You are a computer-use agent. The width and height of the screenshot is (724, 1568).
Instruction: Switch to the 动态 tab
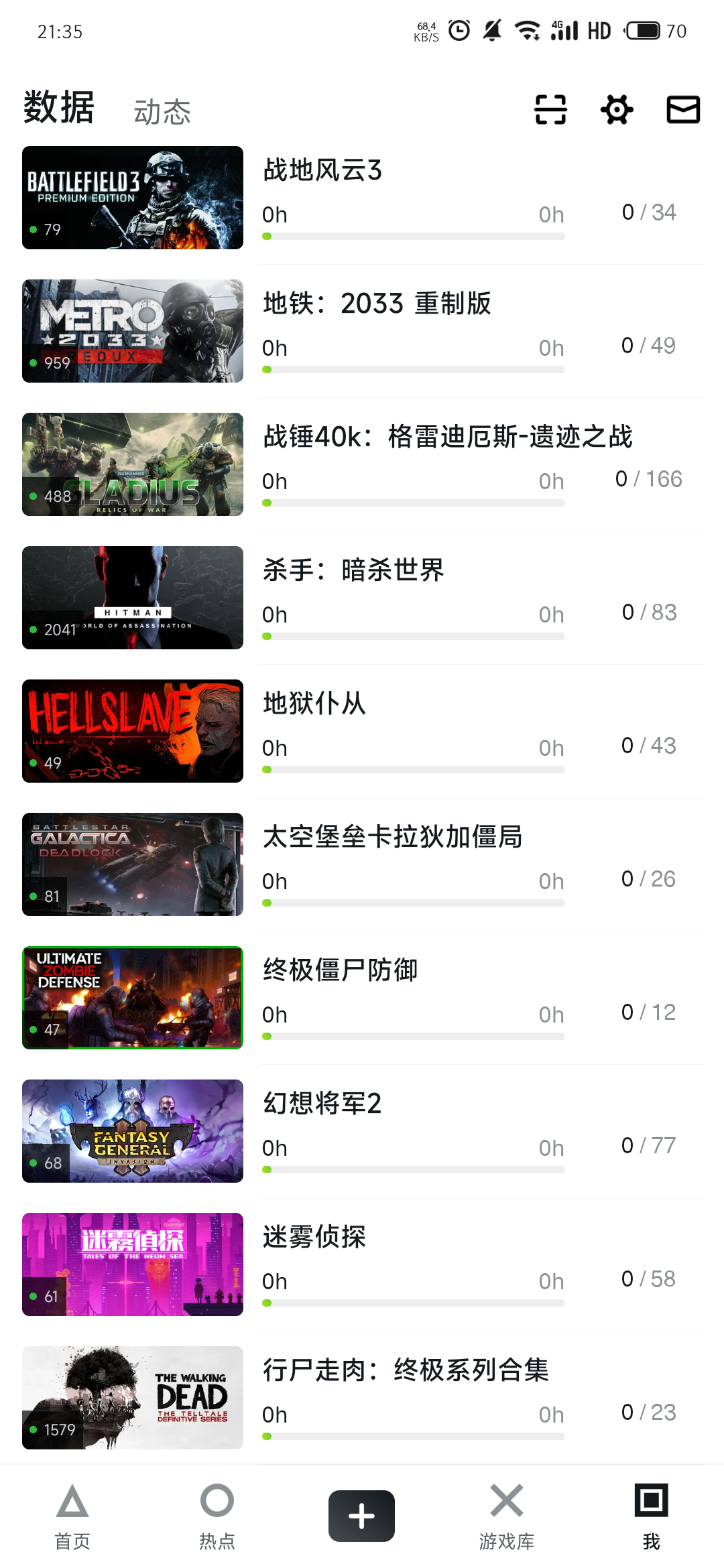162,112
